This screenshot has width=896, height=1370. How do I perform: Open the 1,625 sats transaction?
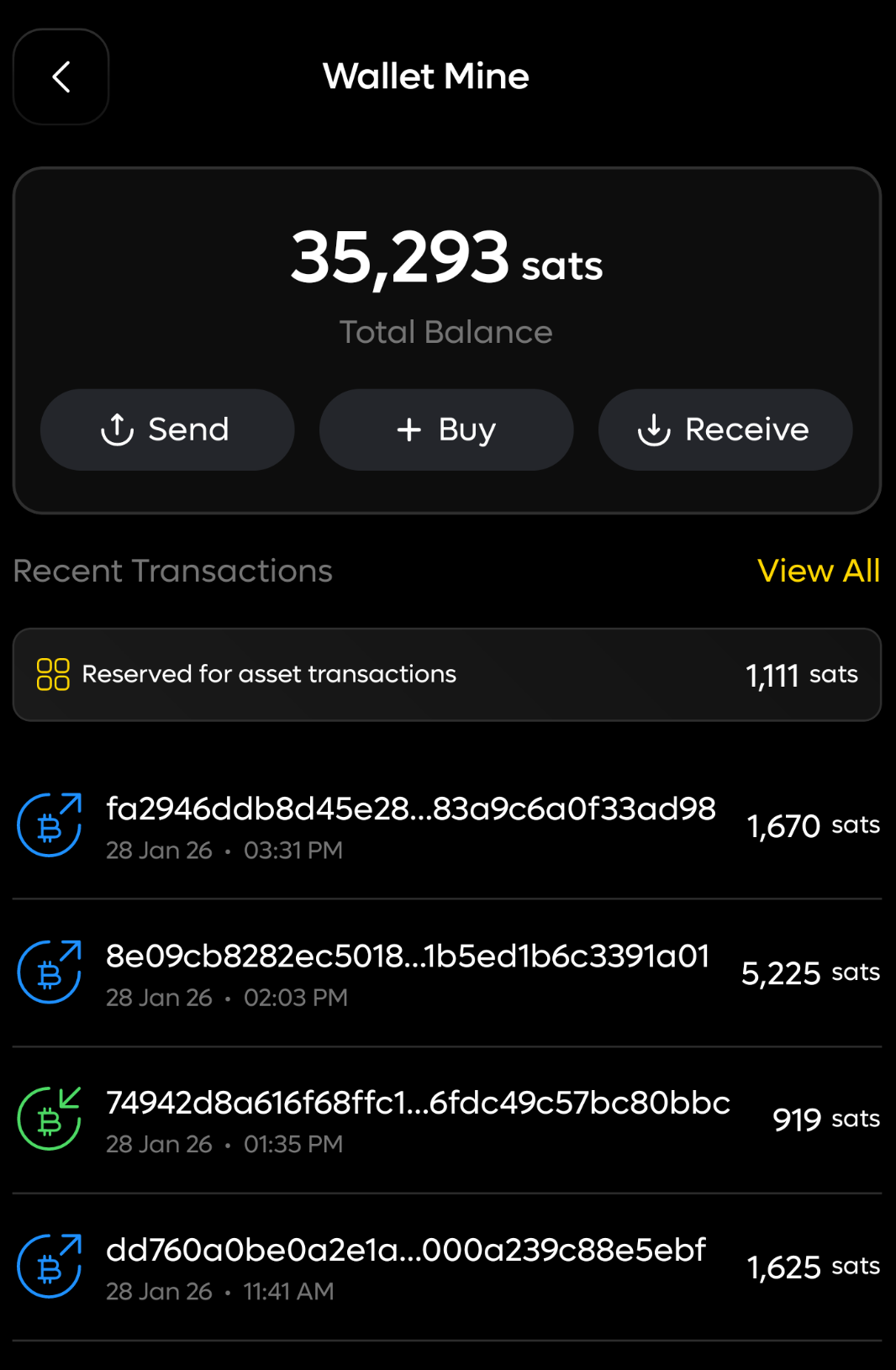(446, 1267)
